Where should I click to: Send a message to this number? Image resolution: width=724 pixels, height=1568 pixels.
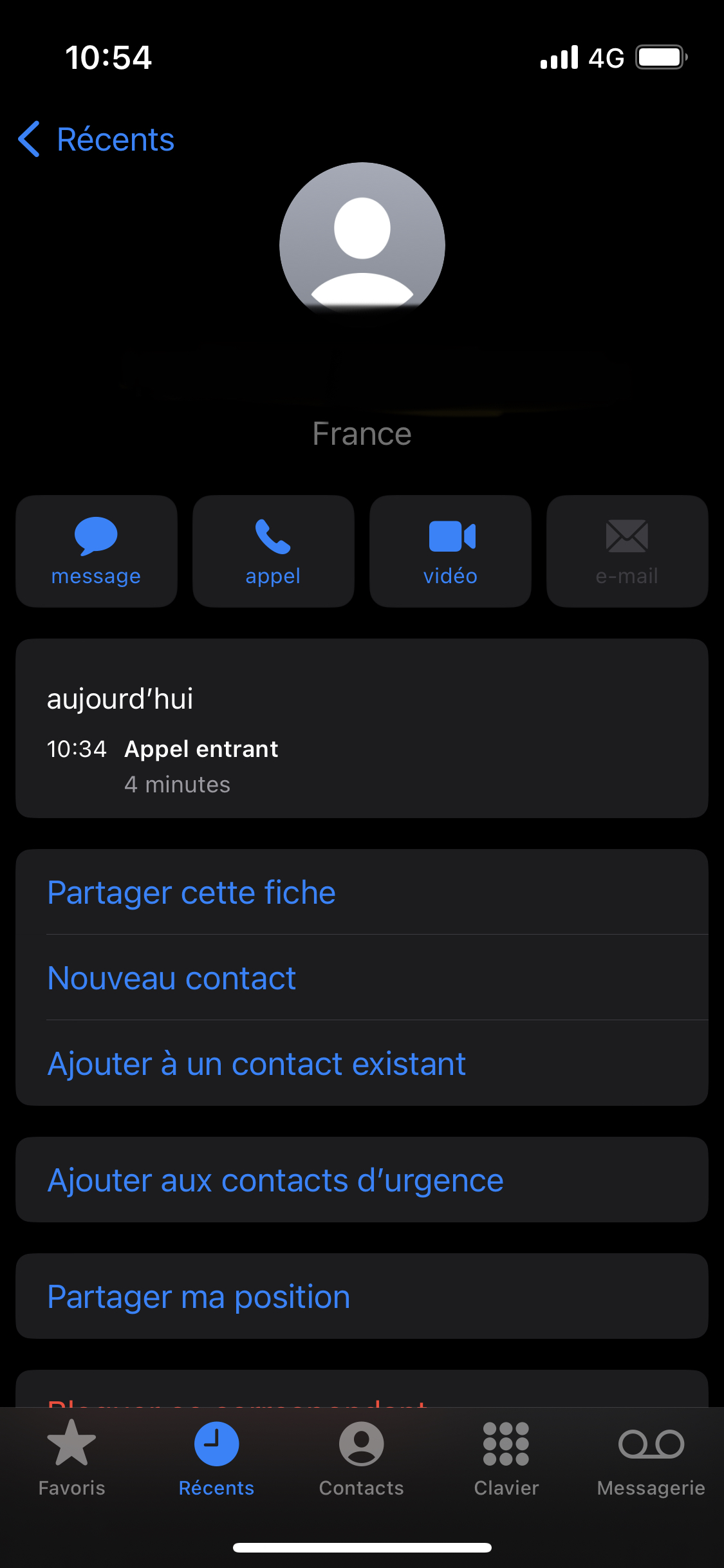(x=97, y=551)
